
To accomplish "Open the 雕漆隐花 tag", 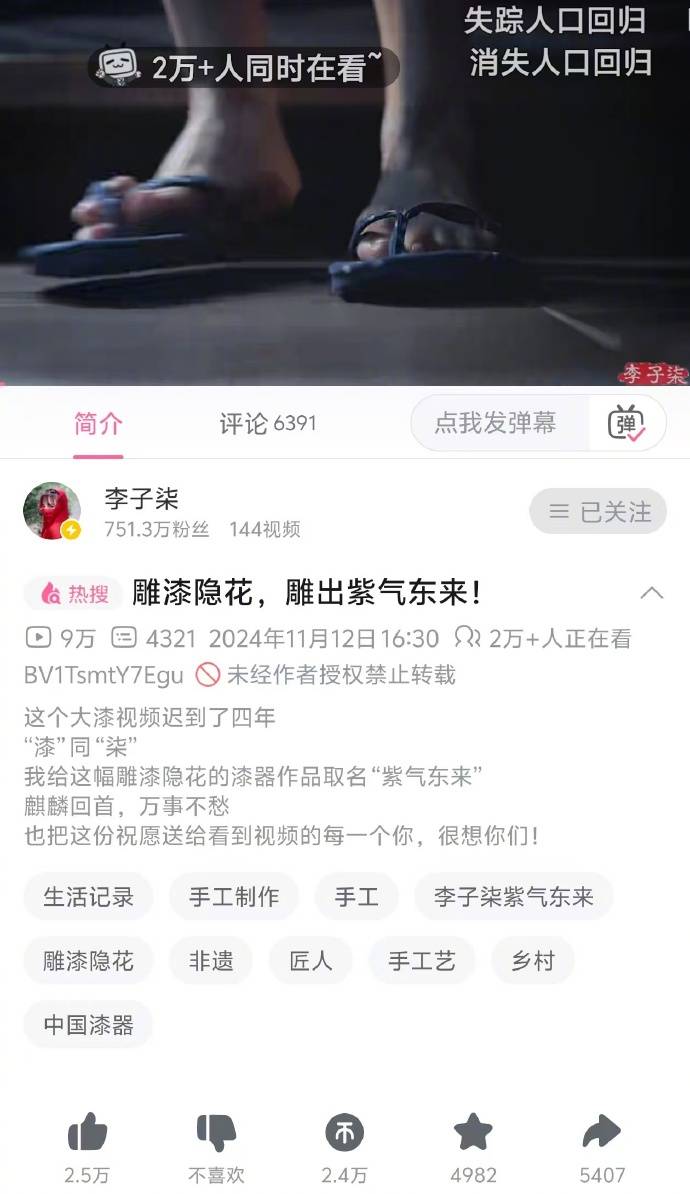I will (88, 961).
